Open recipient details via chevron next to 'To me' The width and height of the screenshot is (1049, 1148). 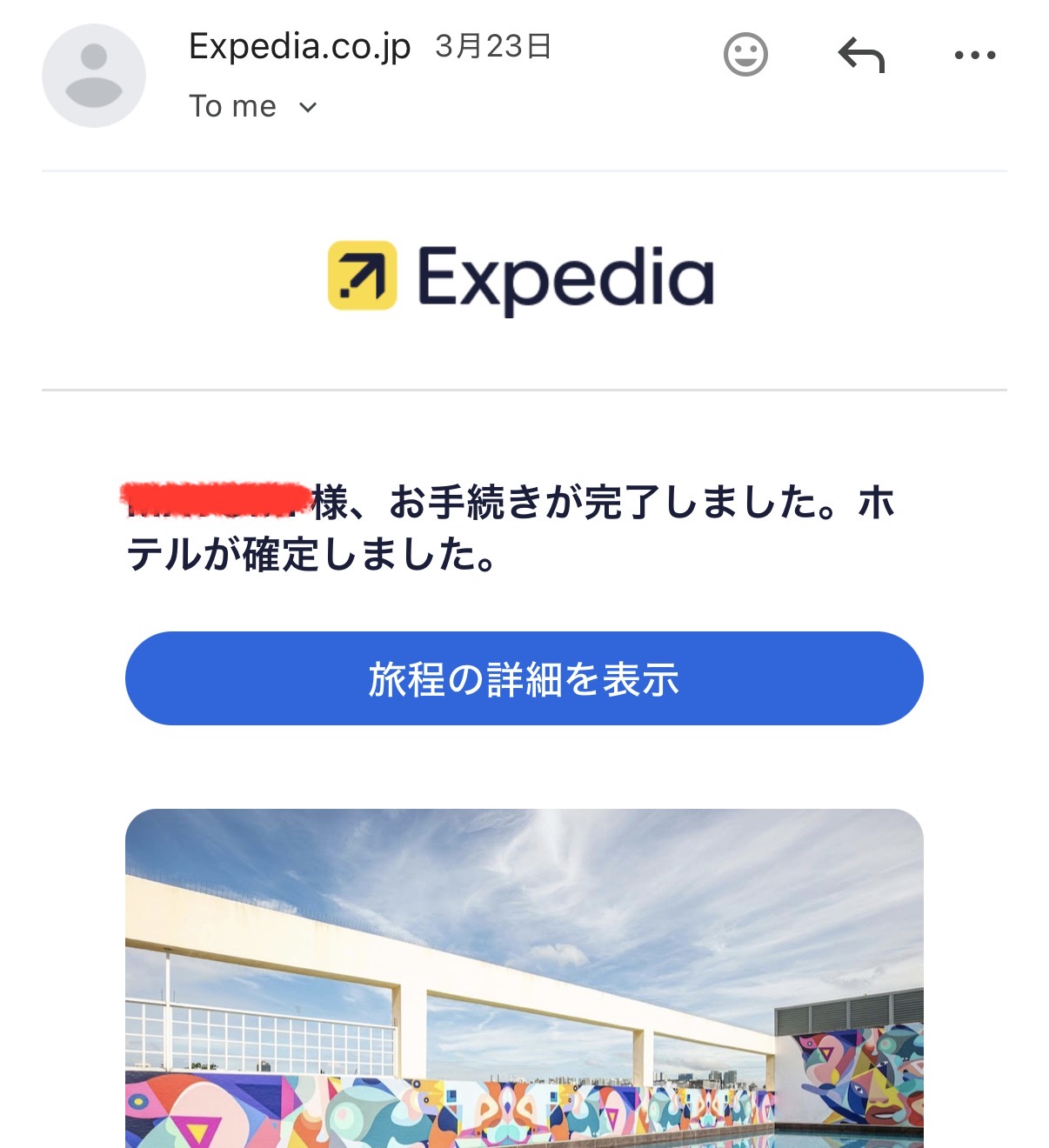(305, 107)
